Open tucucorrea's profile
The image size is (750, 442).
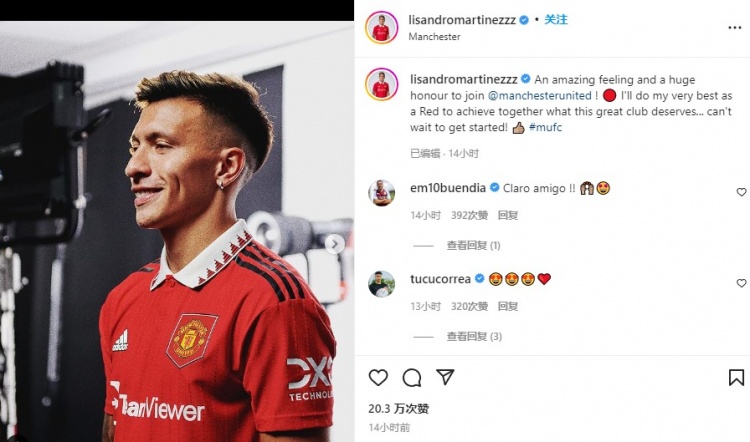(x=441, y=279)
